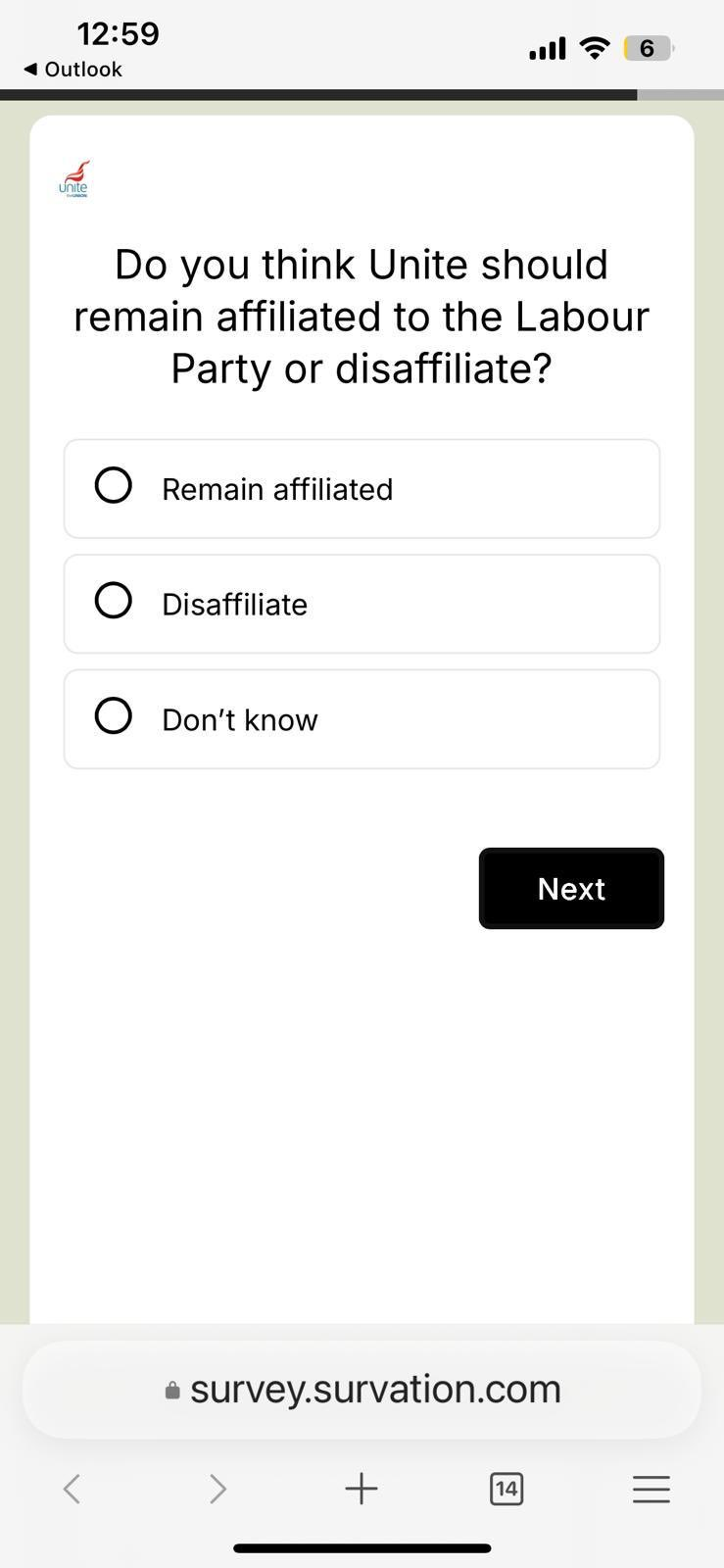Viewport: 724px width, 1568px height.
Task: Open a new browser tab
Action: 362,1489
